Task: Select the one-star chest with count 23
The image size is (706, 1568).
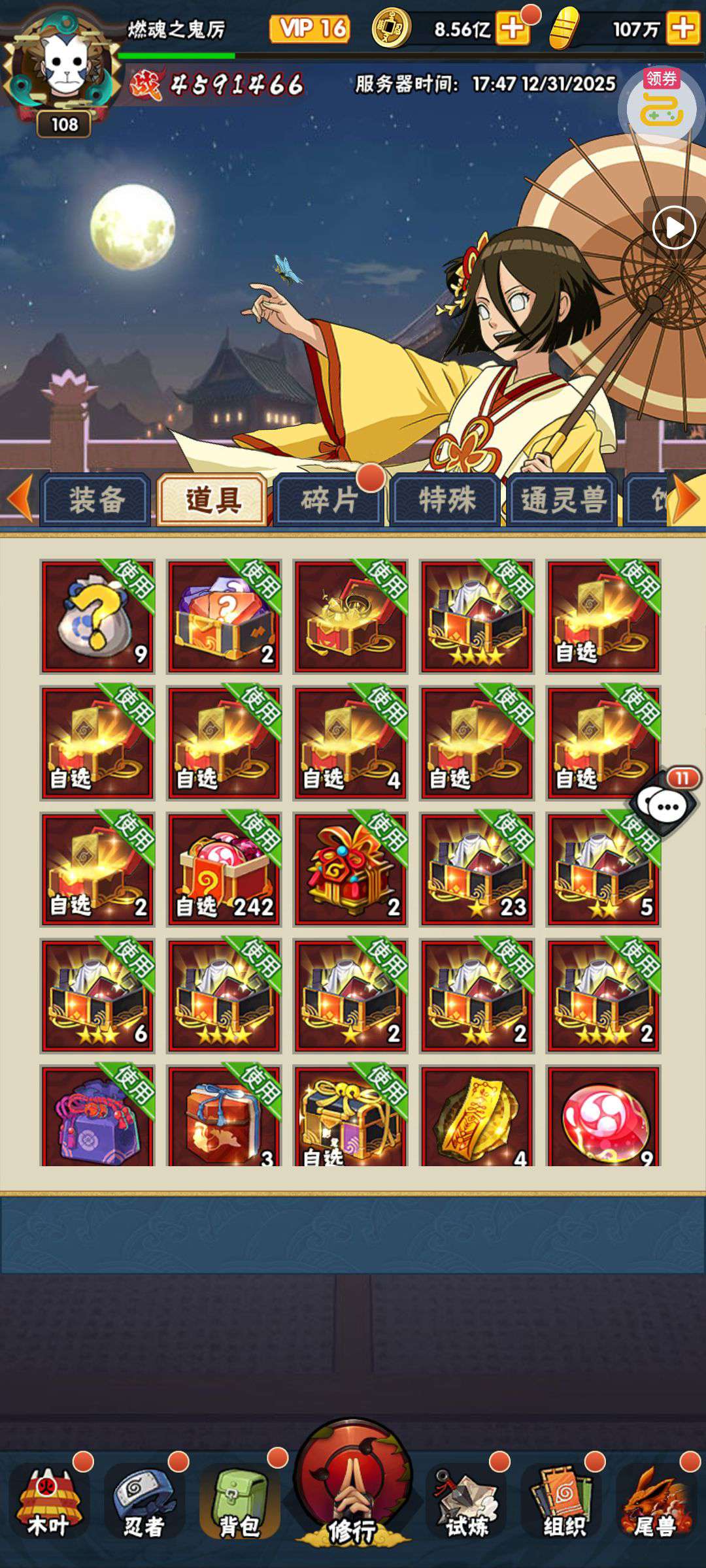Action: point(477,870)
